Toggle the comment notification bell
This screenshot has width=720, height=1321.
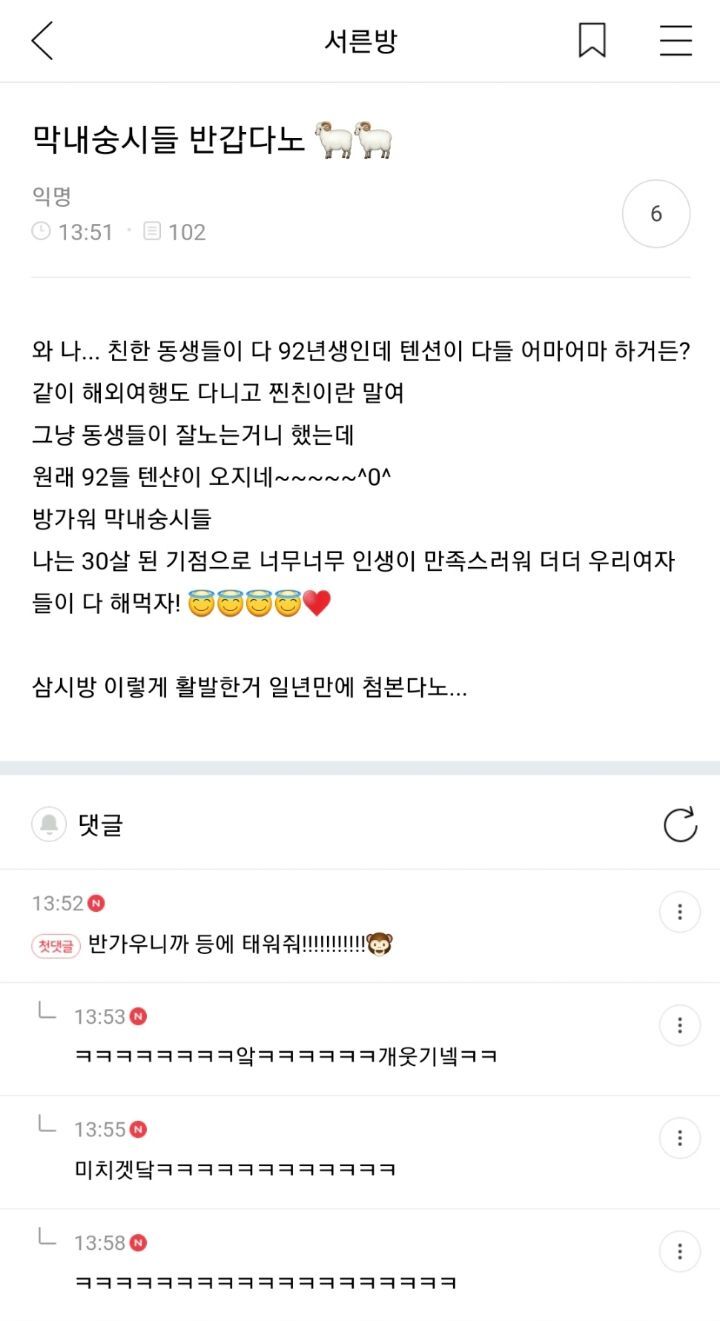[48, 825]
